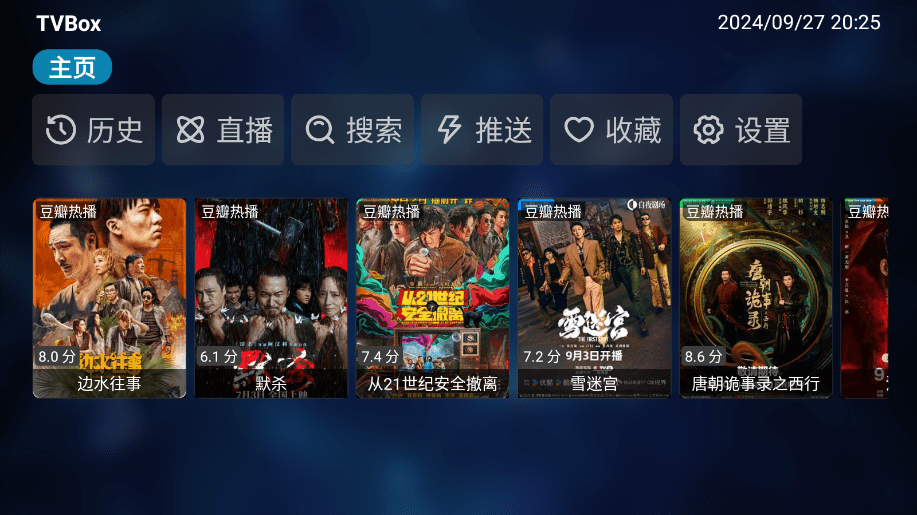Viewport: 917px width, 515px height.
Task: Open 唐朝诡事录之西行 series card
Action: pos(756,297)
